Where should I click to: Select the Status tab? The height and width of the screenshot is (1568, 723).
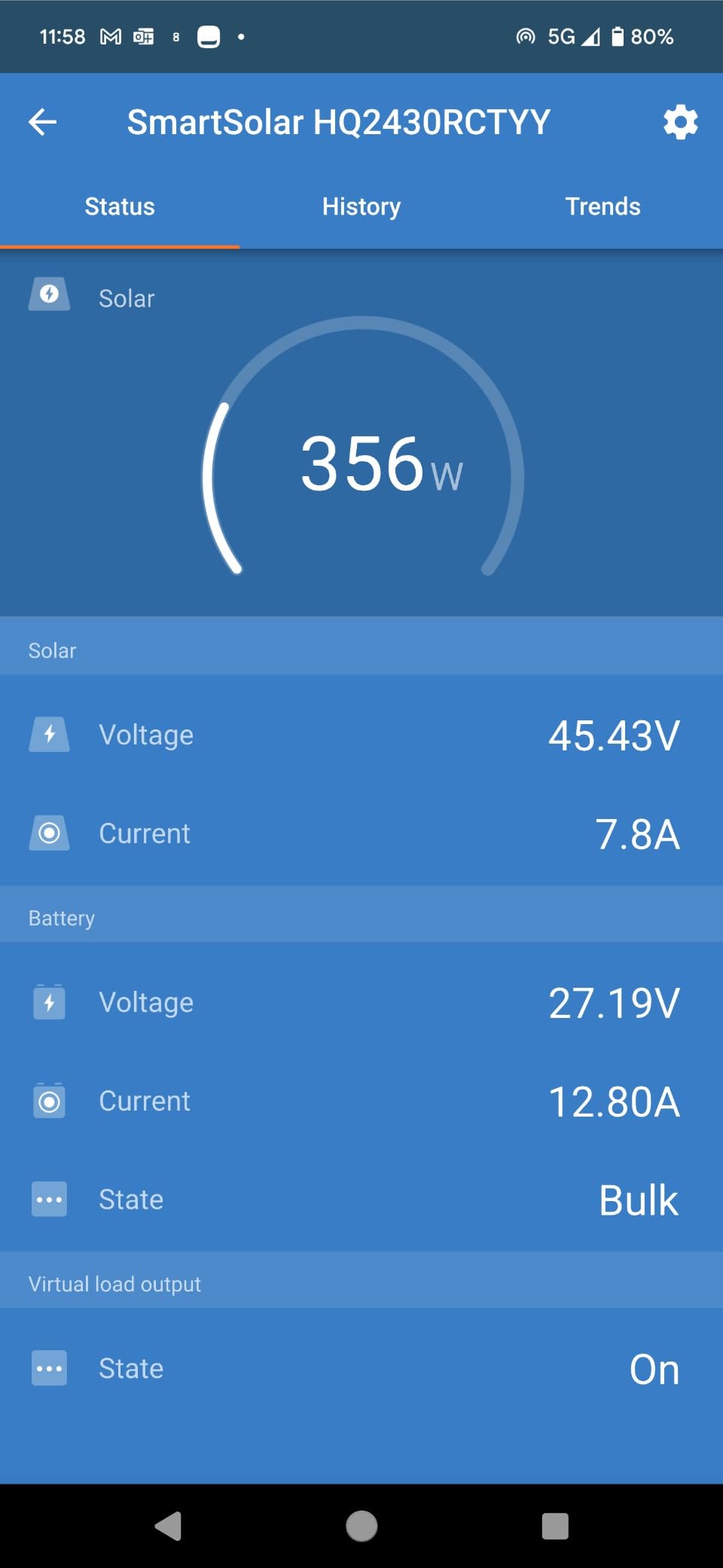tap(120, 206)
